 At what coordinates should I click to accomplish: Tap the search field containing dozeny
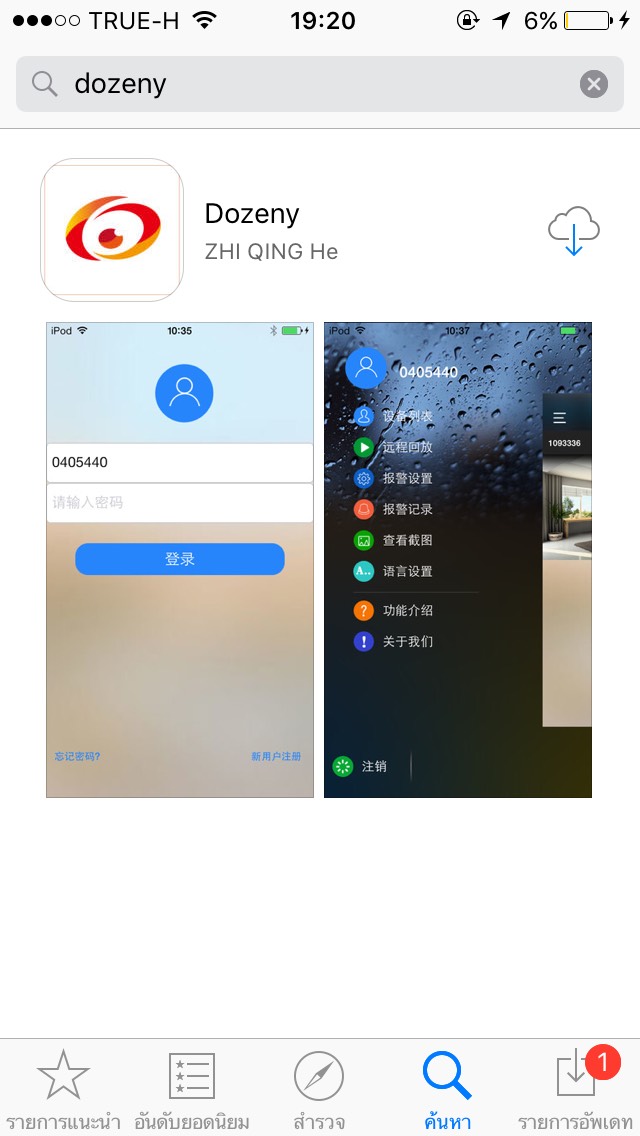click(x=300, y=84)
